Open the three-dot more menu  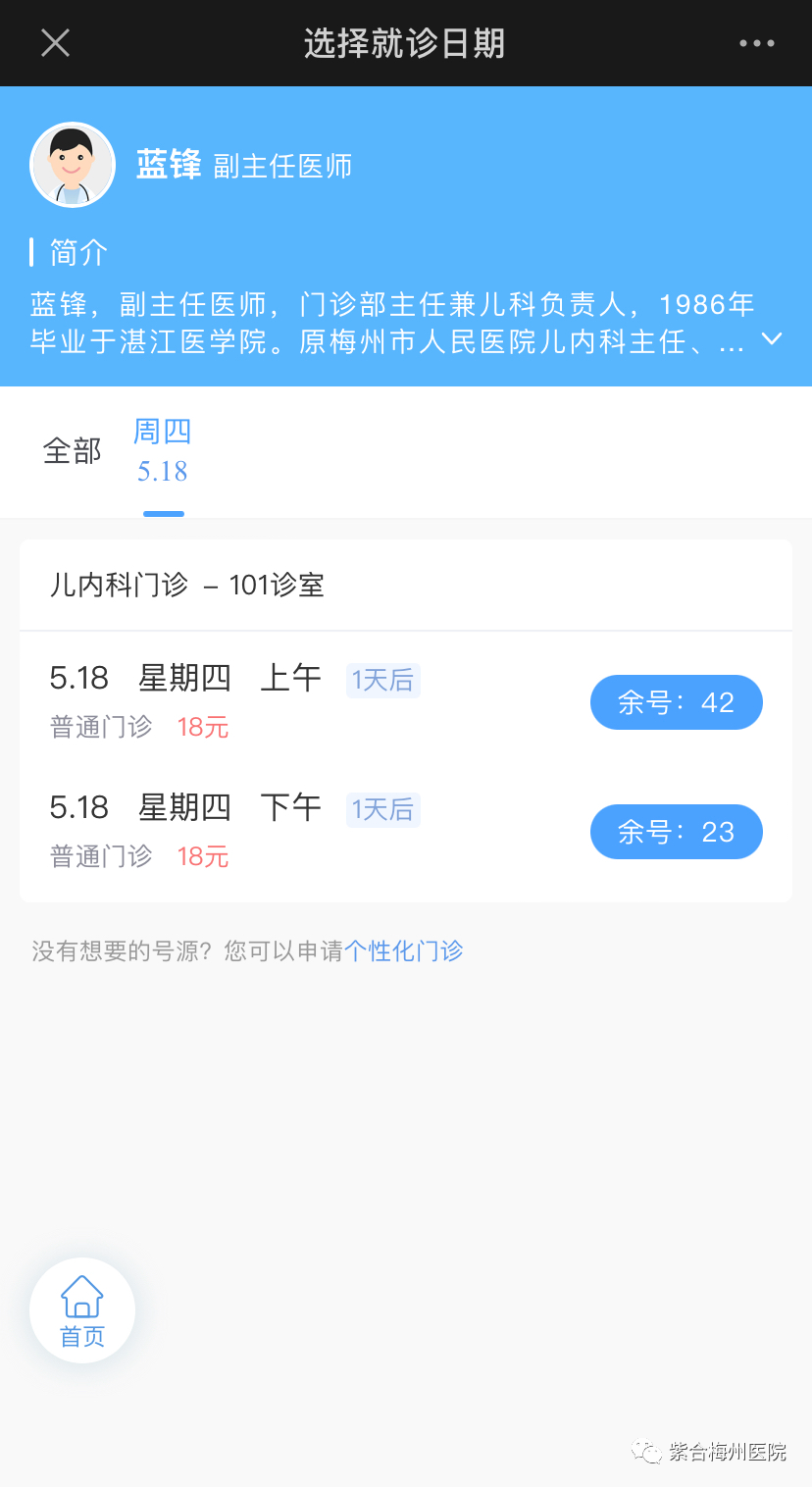pyautogui.click(x=756, y=43)
